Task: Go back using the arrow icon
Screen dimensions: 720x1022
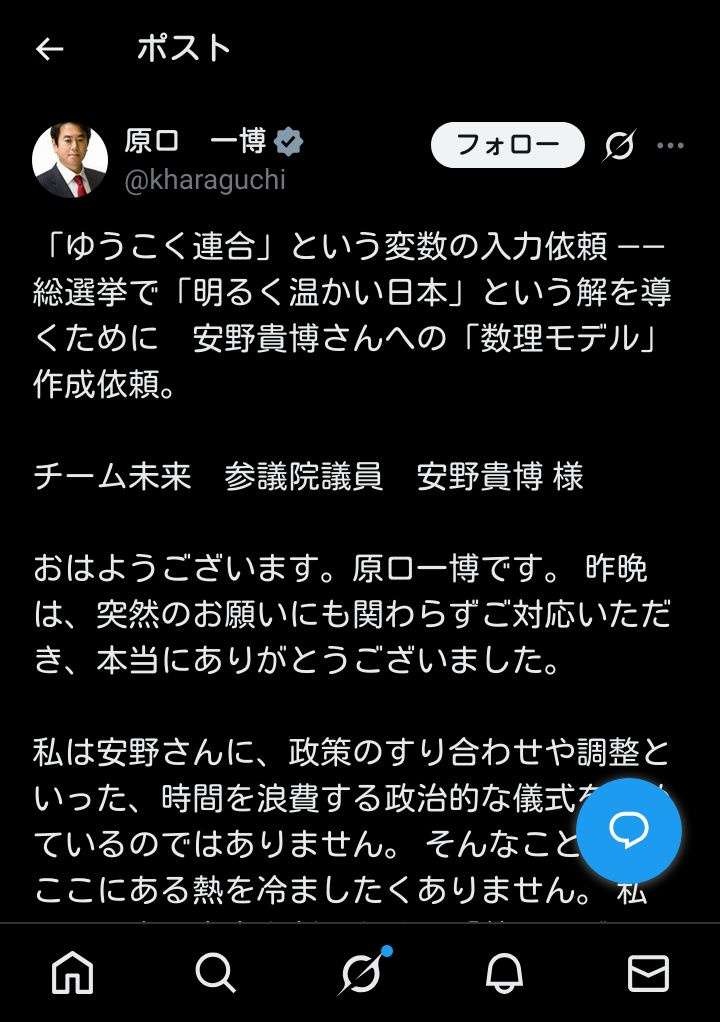Action: (49, 49)
